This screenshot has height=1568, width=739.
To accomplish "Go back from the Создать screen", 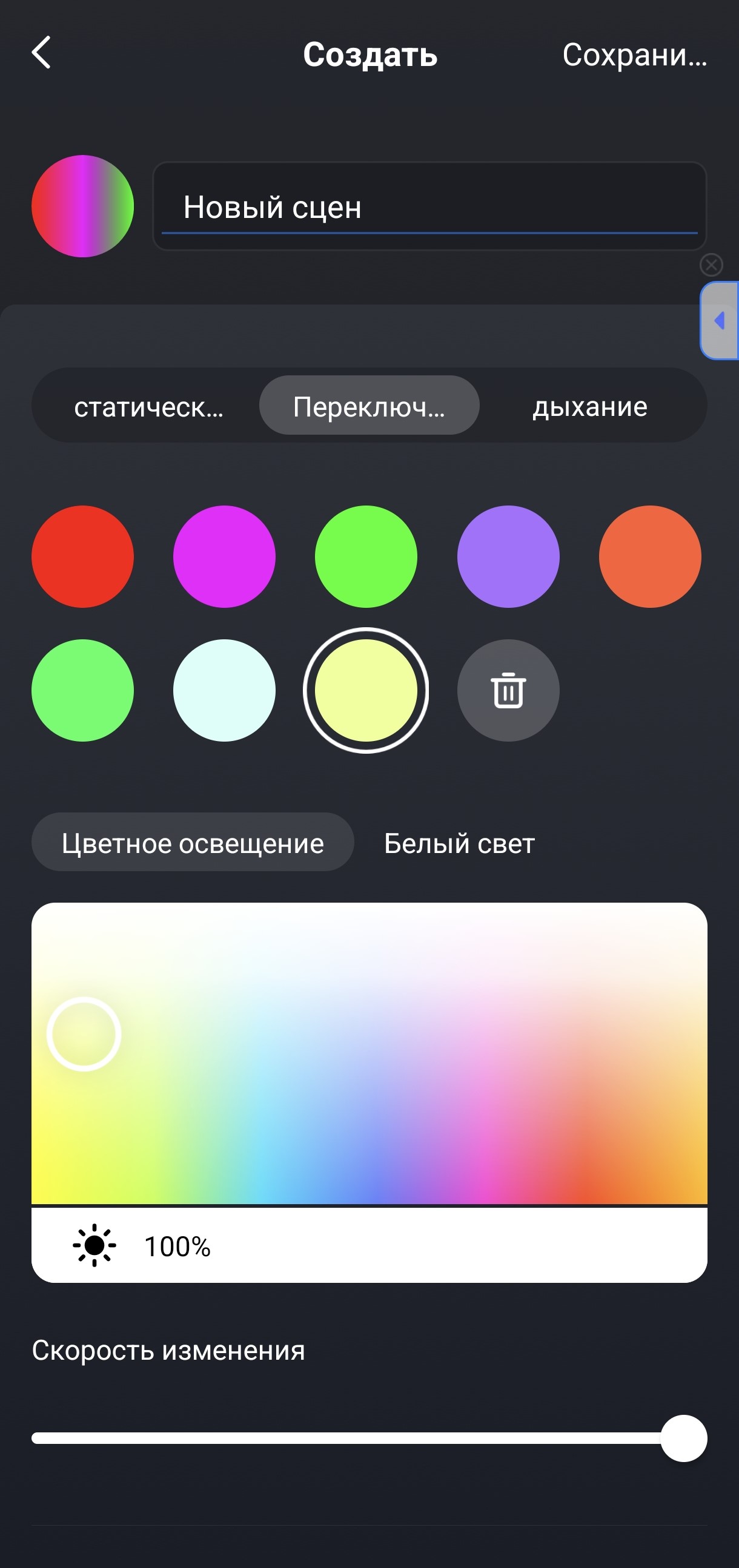I will point(41,53).
